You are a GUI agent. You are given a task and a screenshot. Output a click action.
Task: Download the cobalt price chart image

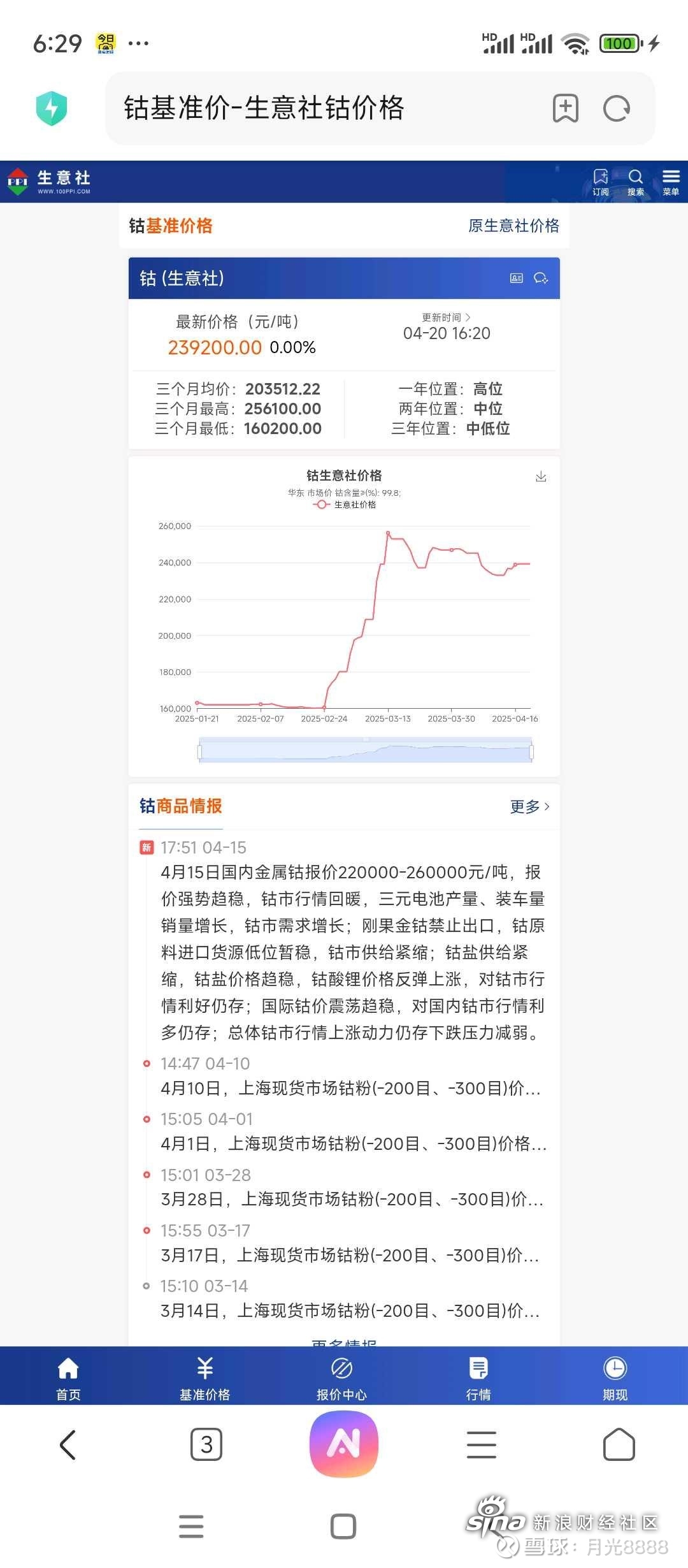(541, 477)
